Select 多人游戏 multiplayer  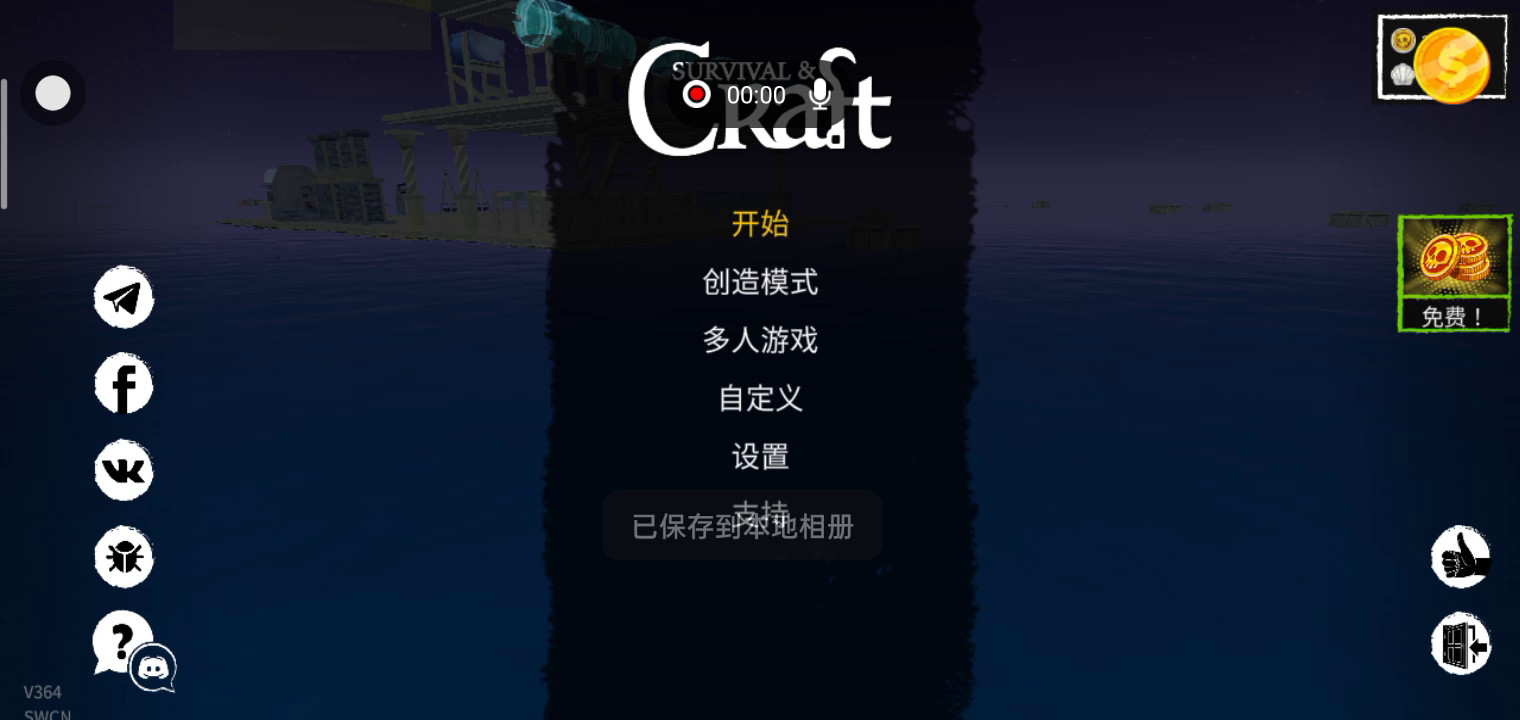click(760, 340)
